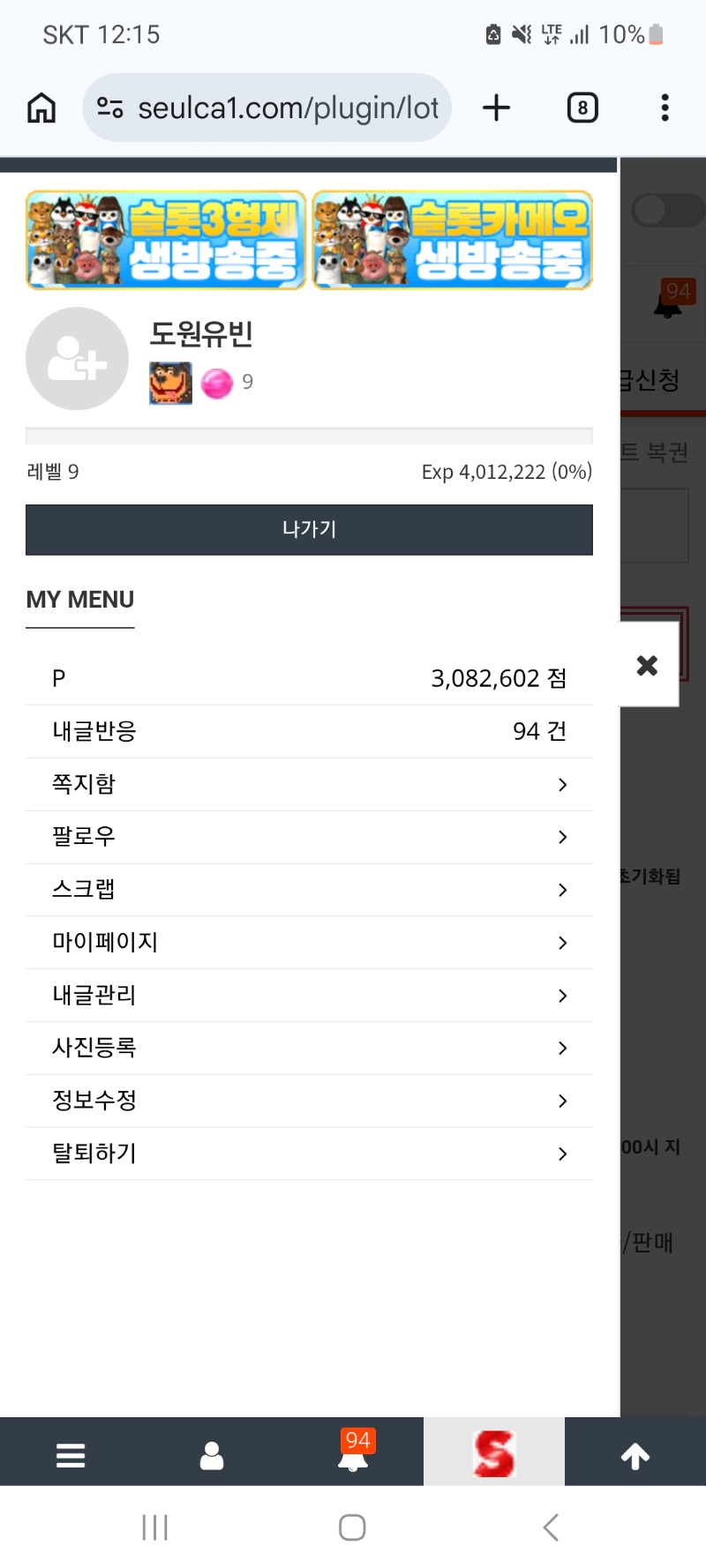Screen dimensions: 706x1568
Task: Close the side menu panel
Action: point(648,665)
